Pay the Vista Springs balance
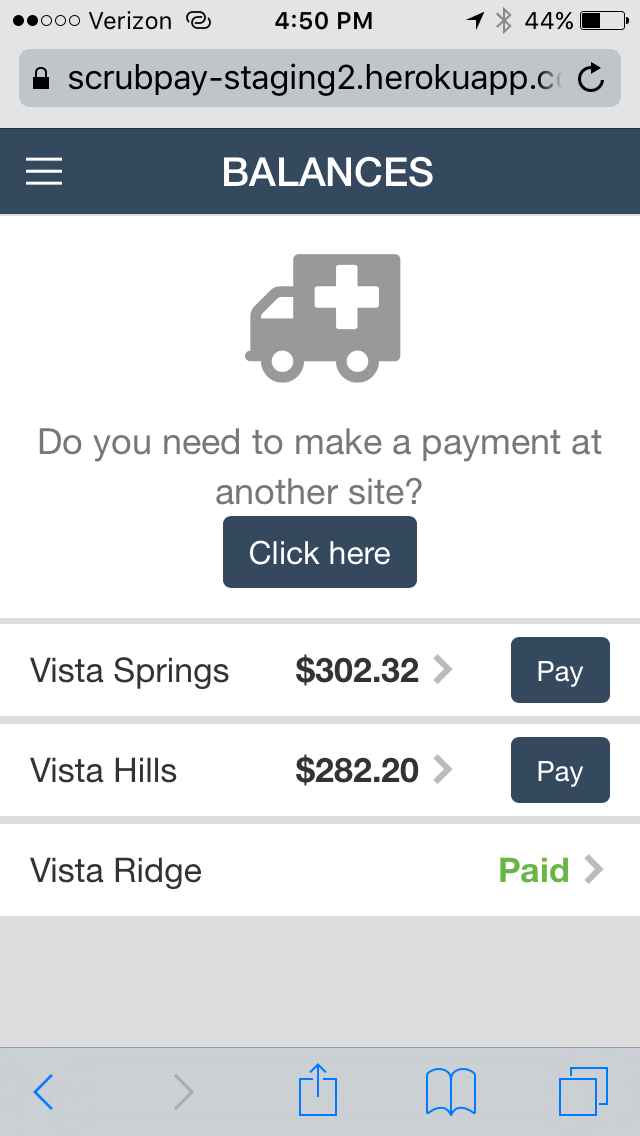This screenshot has width=640, height=1136. pyautogui.click(x=559, y=671)
